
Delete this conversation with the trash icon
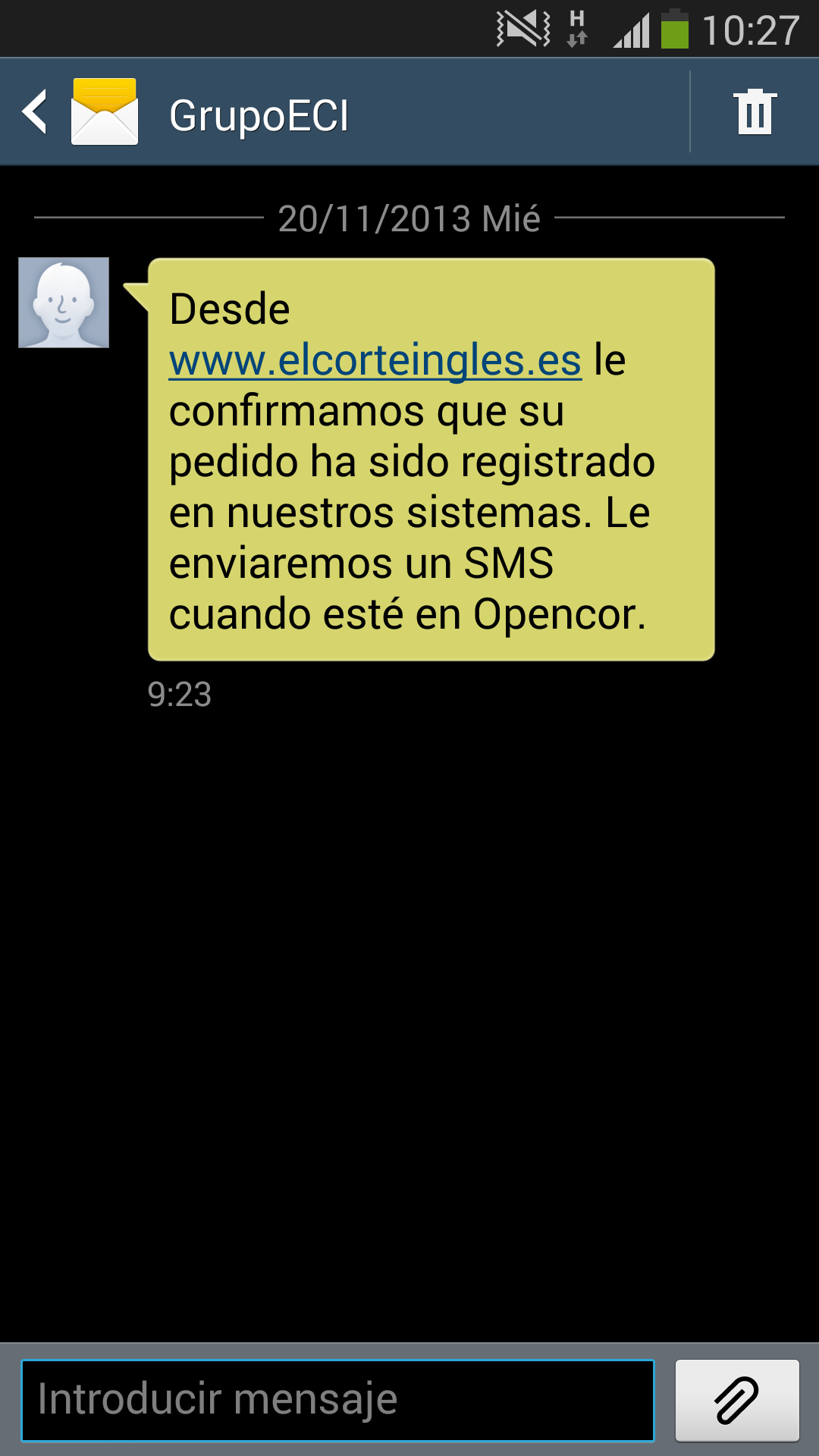tap(755, 112)
